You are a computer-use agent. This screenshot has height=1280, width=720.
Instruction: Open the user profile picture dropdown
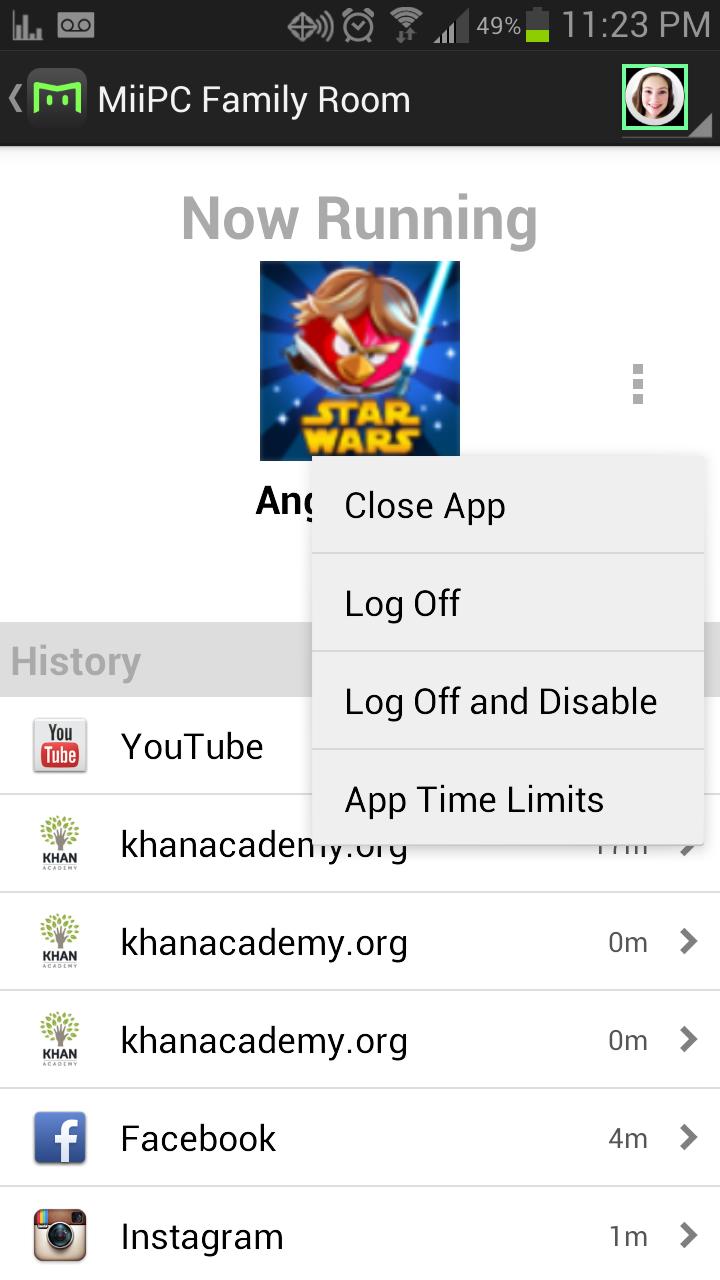(655, 98)
